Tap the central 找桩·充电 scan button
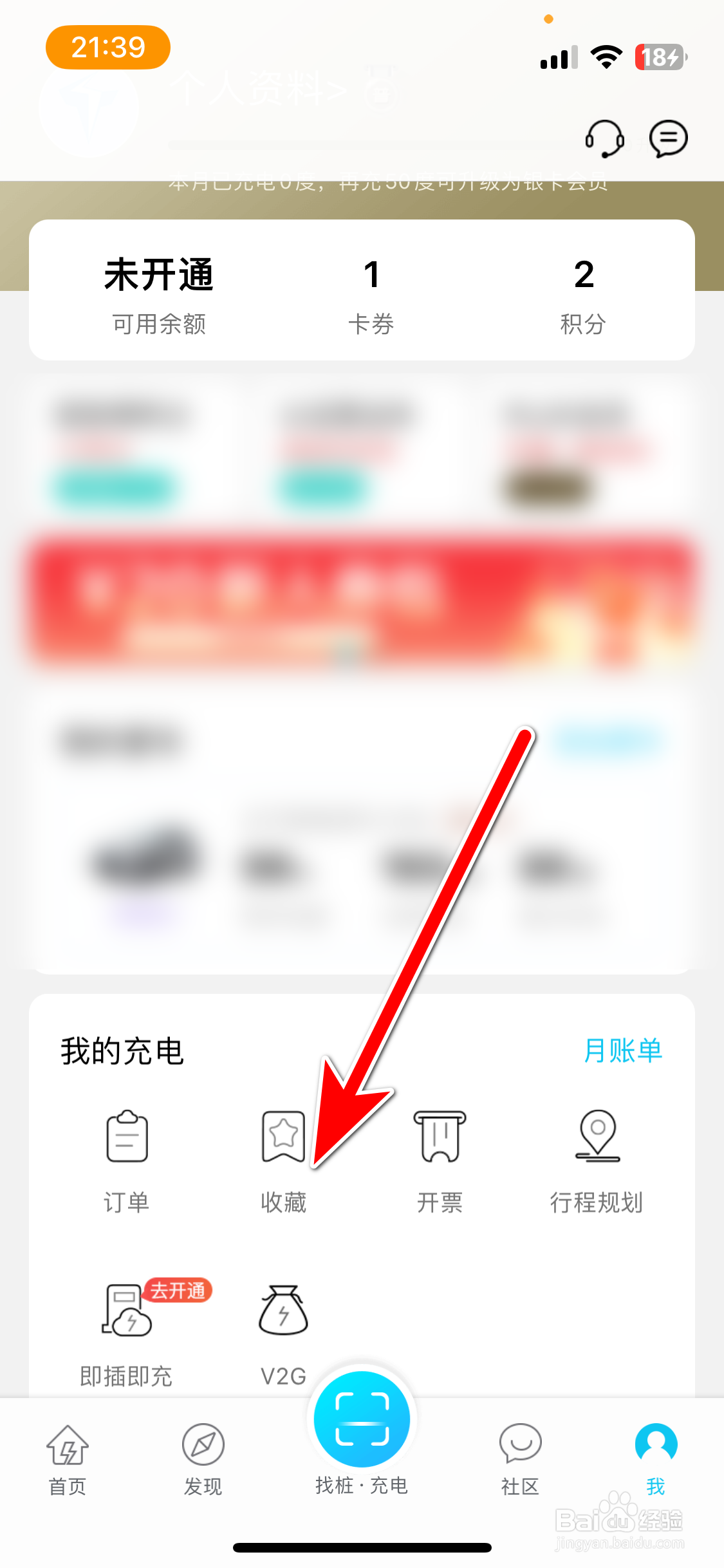Viewport: 724px width, 1568px height. [362, 1419]
